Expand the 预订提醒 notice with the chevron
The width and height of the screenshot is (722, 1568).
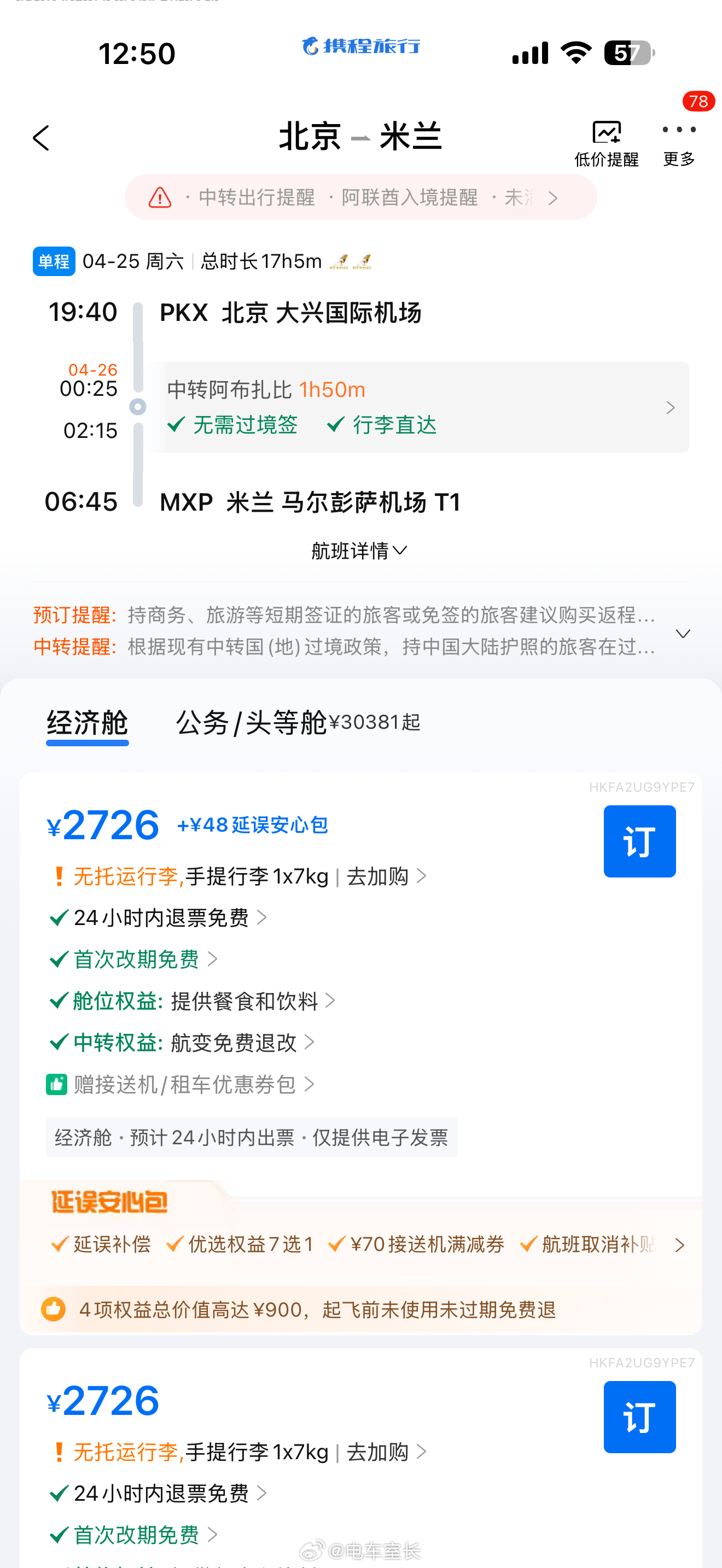[x=683, y=633]
